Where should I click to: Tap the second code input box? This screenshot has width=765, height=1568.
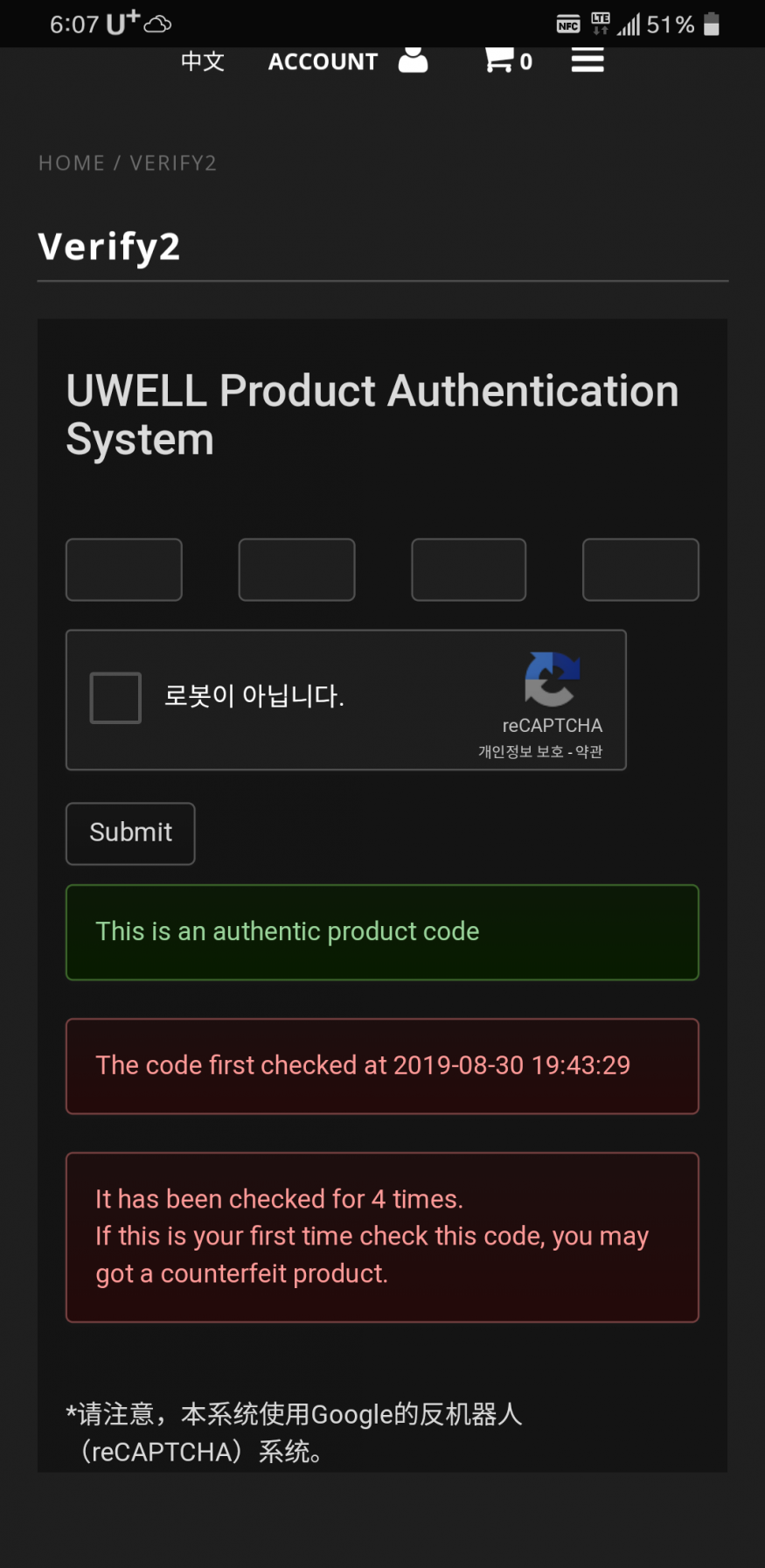tap(297, 570)
